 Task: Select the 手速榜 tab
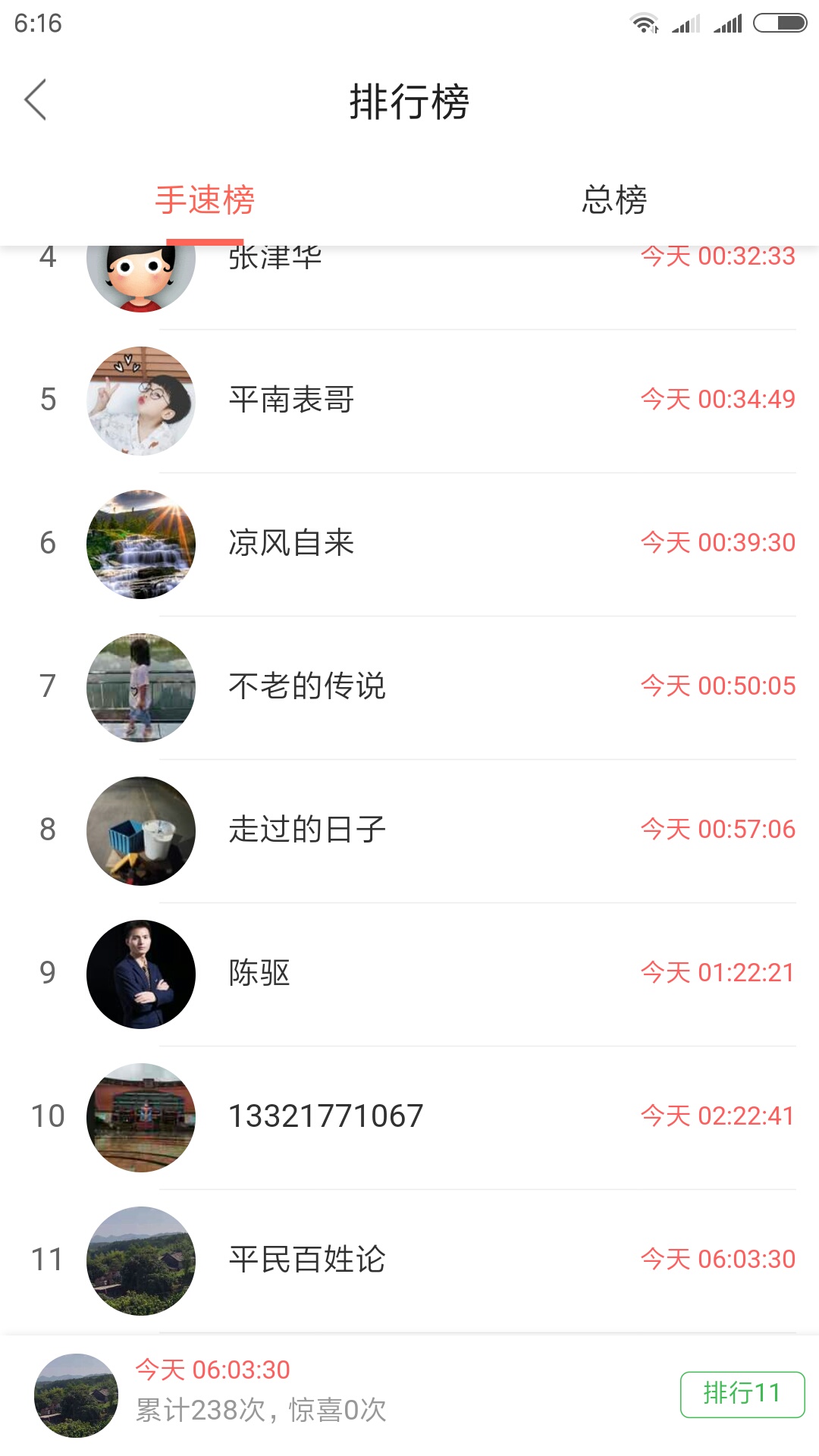coord(205,200)
